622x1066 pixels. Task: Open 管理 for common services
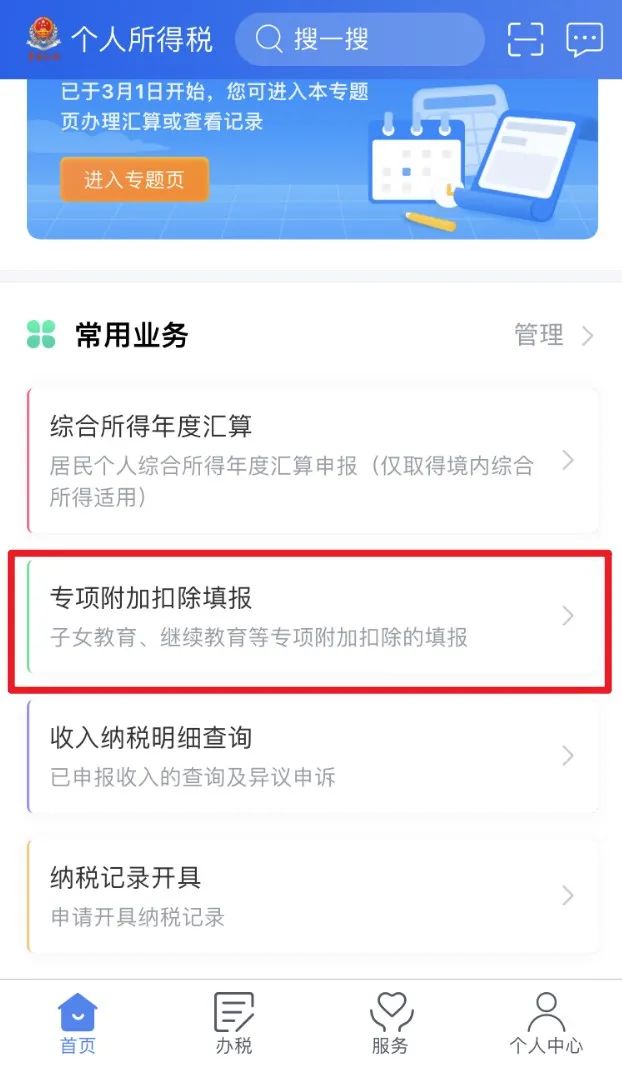click(x=554, y=335)
